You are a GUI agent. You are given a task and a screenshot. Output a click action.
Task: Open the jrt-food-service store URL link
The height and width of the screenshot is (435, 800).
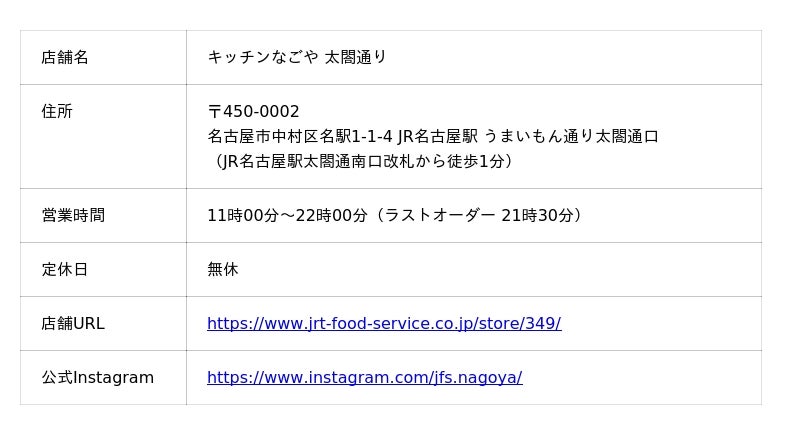tap(383, 324)
